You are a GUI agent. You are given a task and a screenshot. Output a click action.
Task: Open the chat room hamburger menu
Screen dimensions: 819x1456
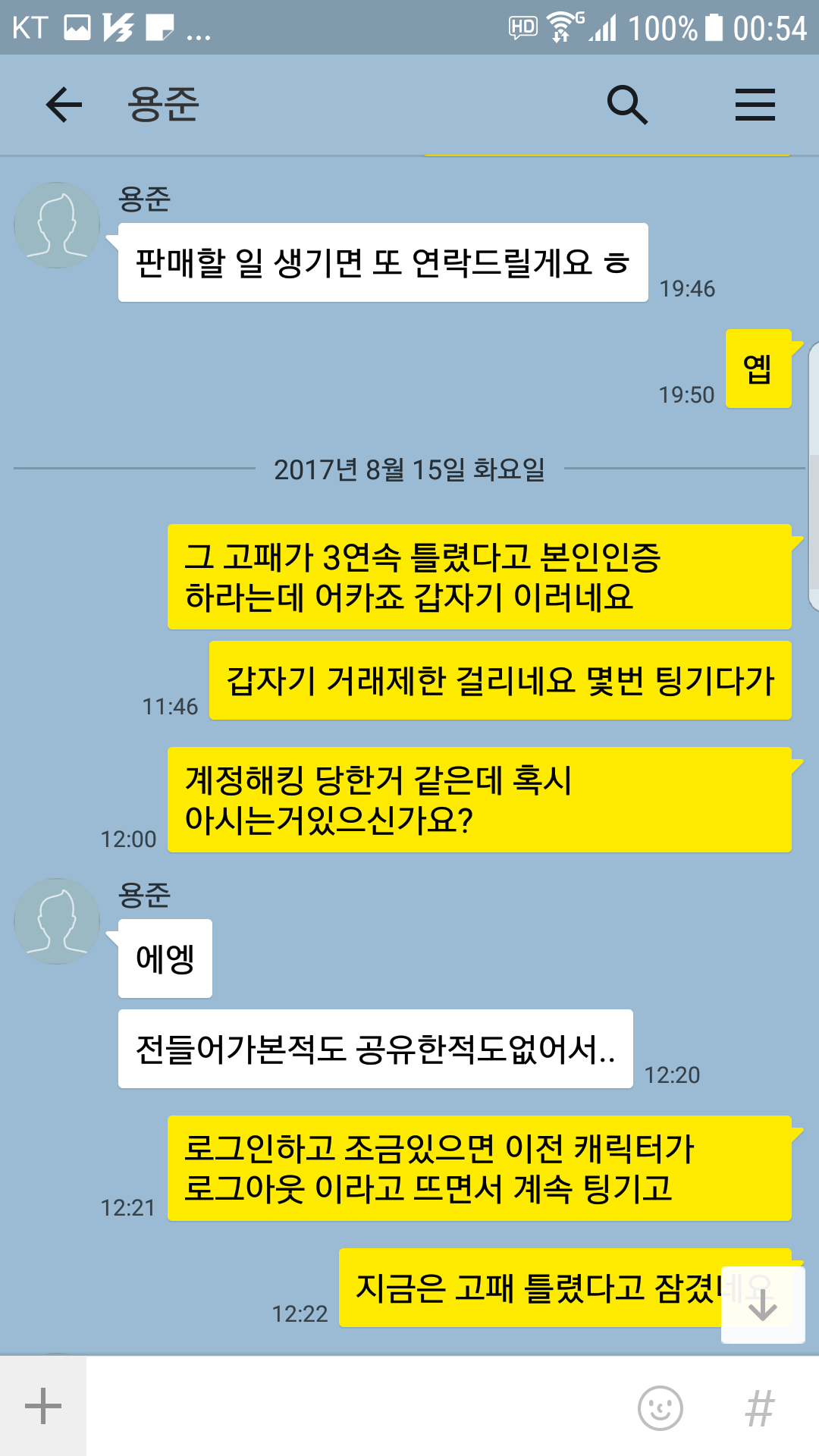pyautogui.click(x=755, y=105)
